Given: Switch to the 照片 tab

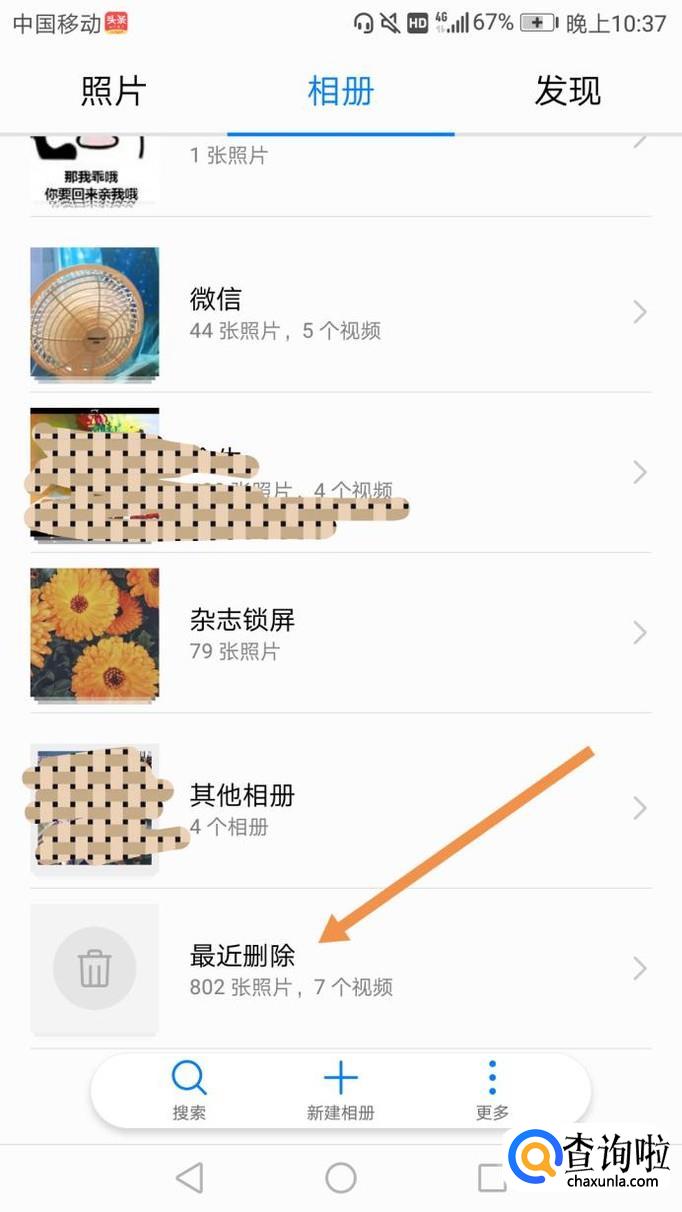Looking at the screenshot, I should click(113, 91).
